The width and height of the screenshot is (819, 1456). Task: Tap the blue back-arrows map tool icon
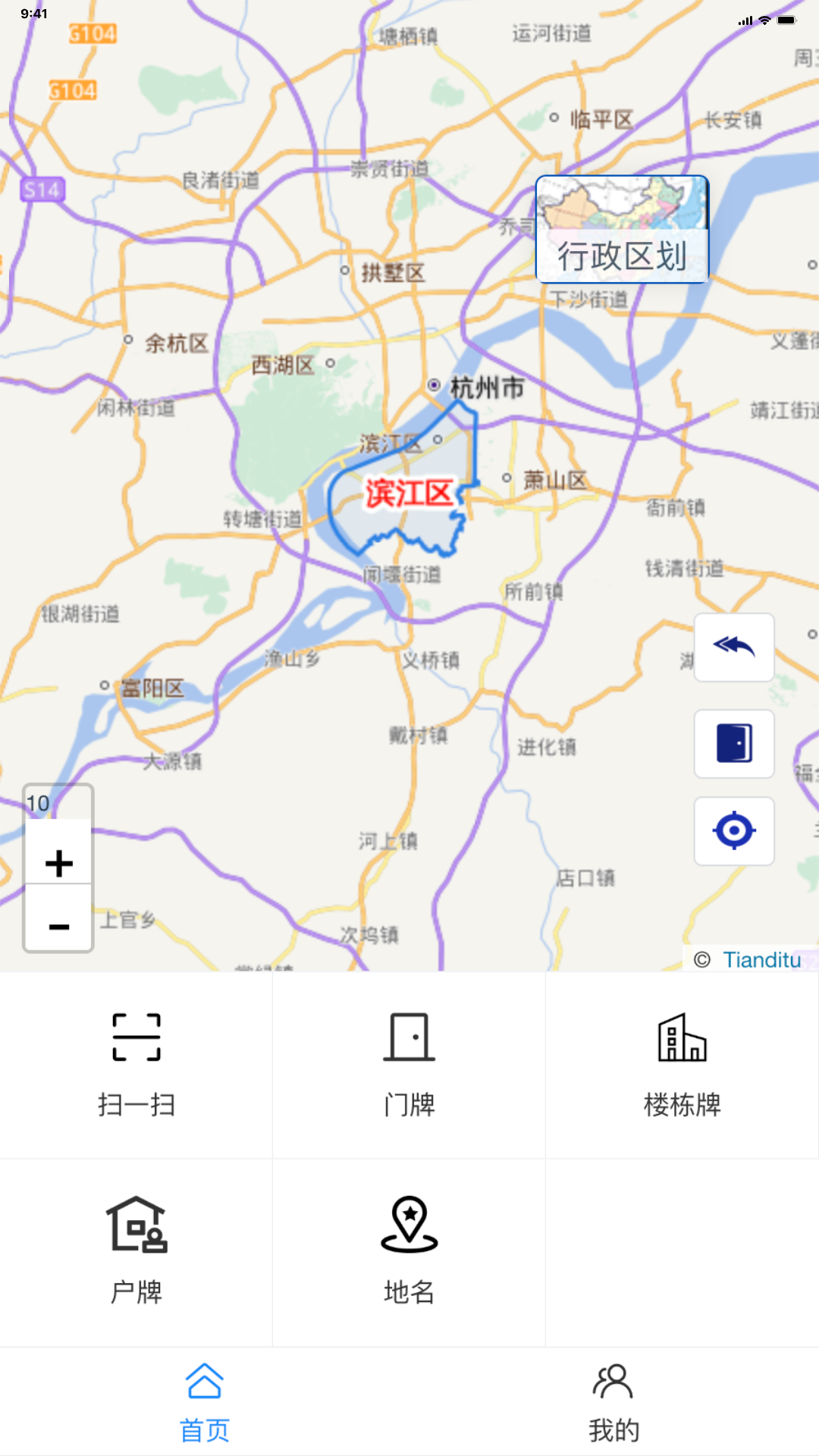(733, 648)
